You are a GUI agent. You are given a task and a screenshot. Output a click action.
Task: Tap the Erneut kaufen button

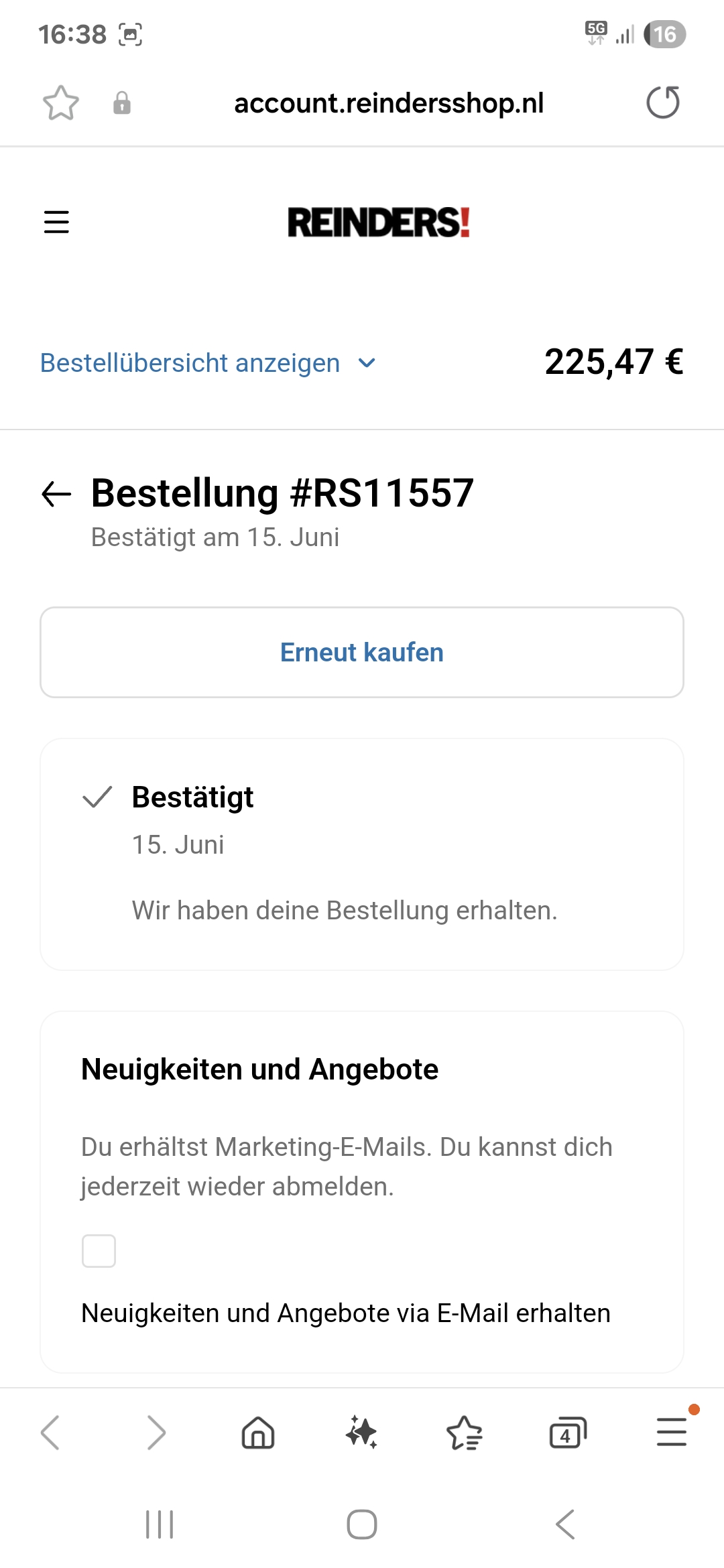pyautogui.click(x=362, y=652)
